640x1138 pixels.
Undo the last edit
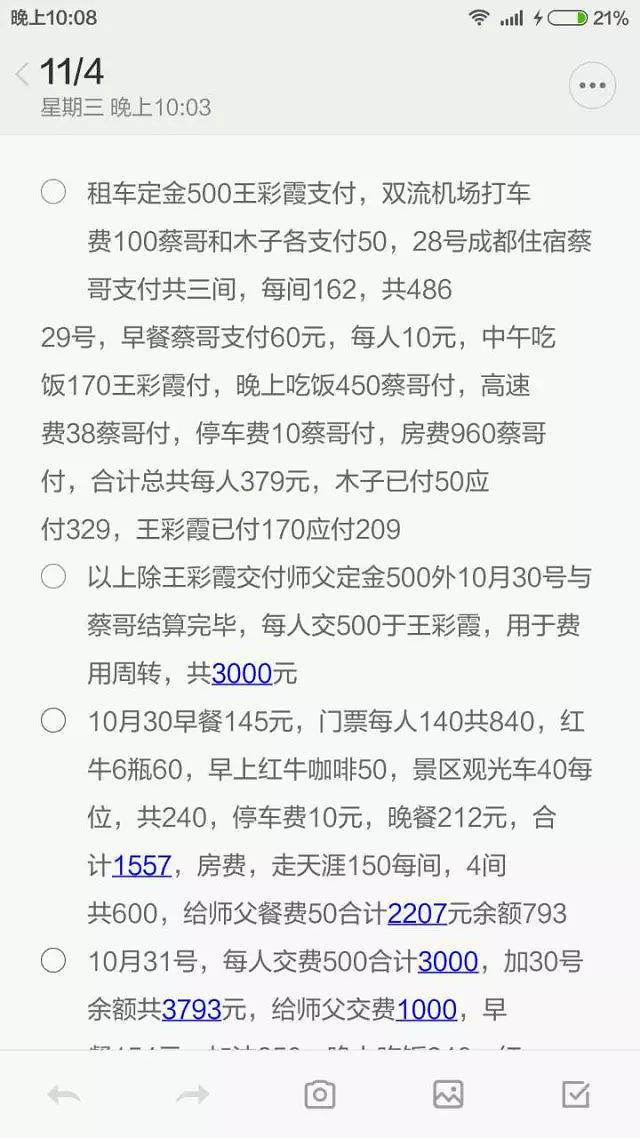pos(64,1095)
